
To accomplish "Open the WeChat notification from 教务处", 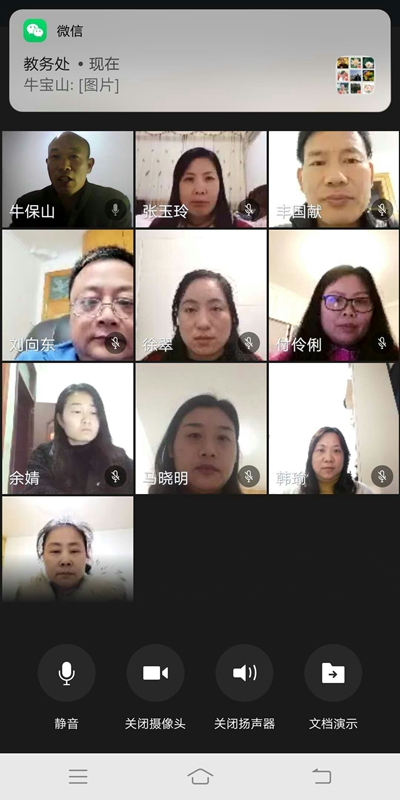I will pos(200,61).
